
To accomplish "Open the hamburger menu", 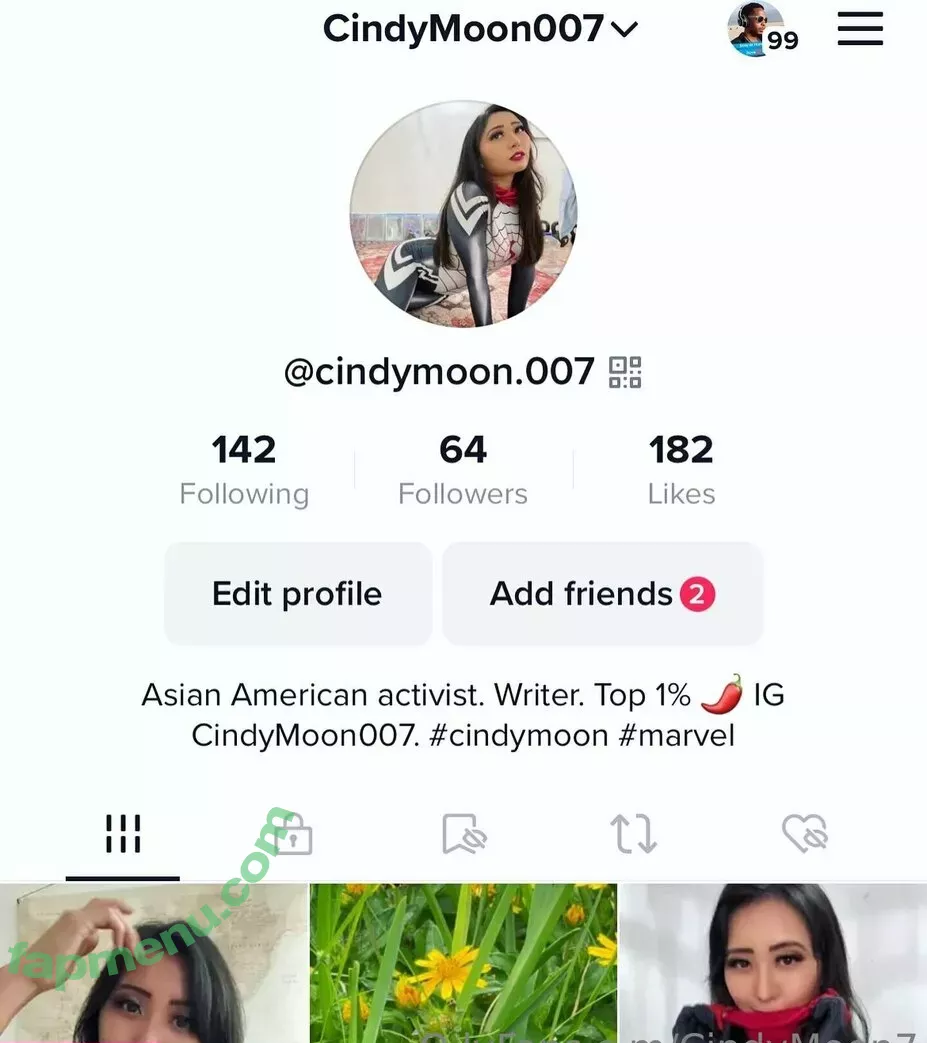I will pos(860,29).
